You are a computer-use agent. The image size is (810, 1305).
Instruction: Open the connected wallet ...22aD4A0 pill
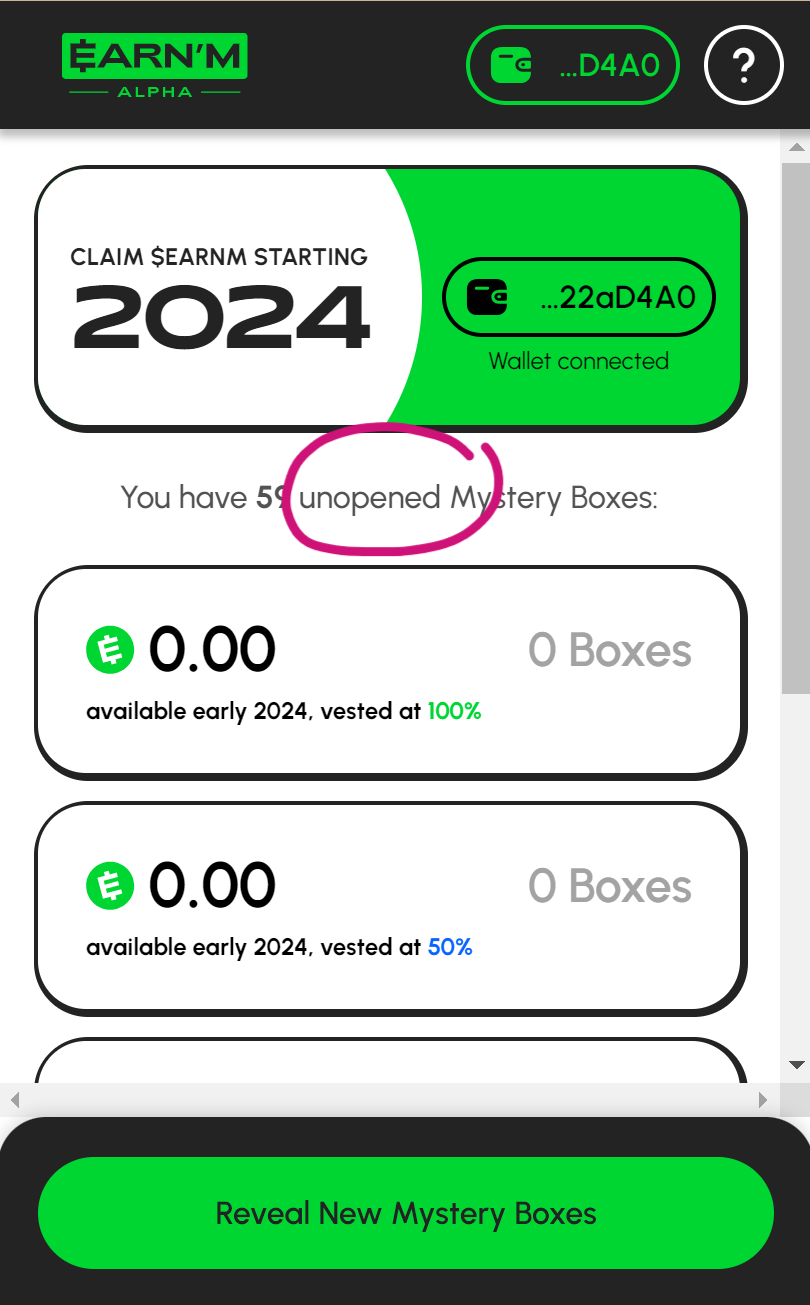click(580, 297)
